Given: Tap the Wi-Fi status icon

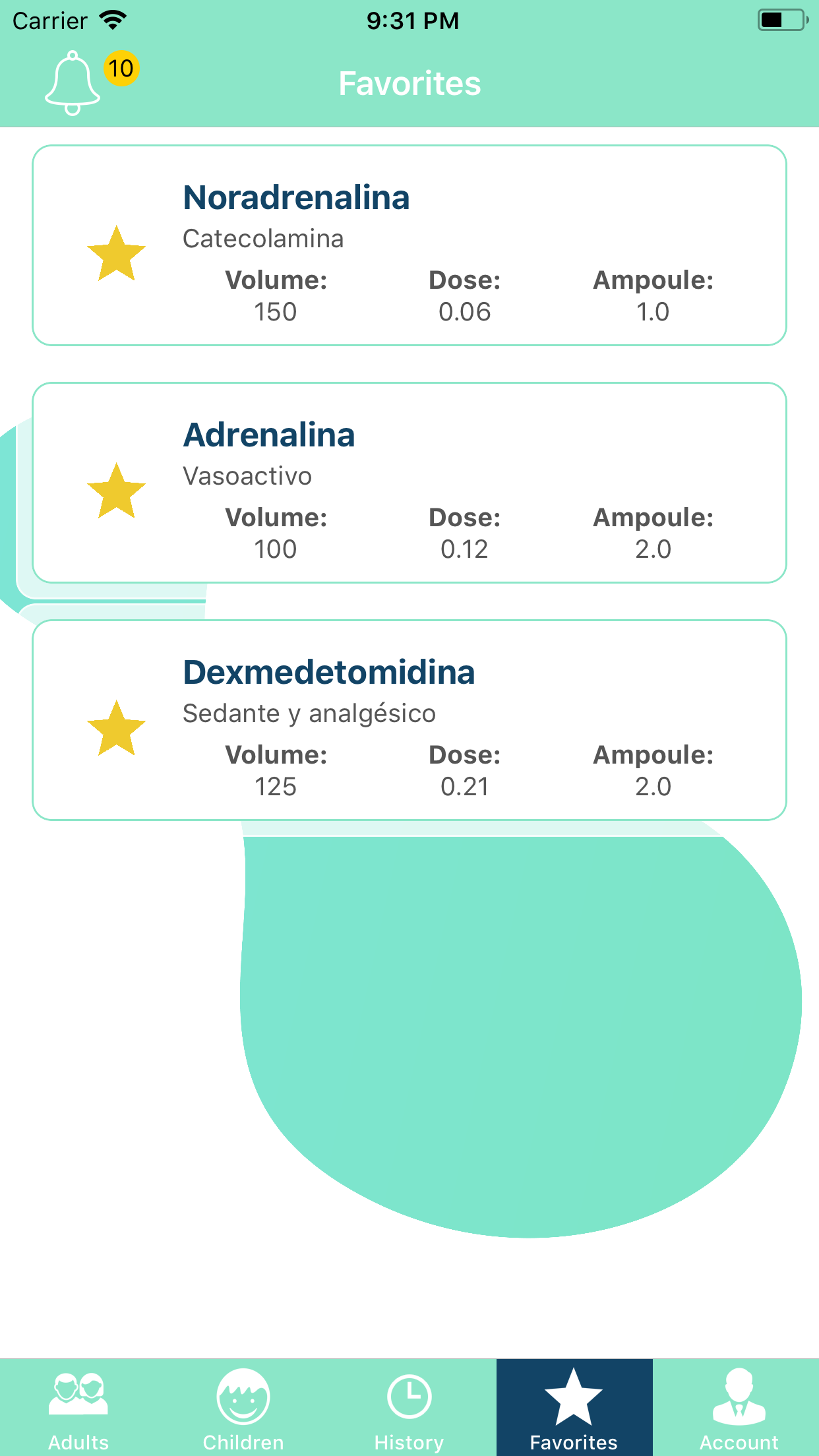Looking at the screenshot, I should (113, 19).
